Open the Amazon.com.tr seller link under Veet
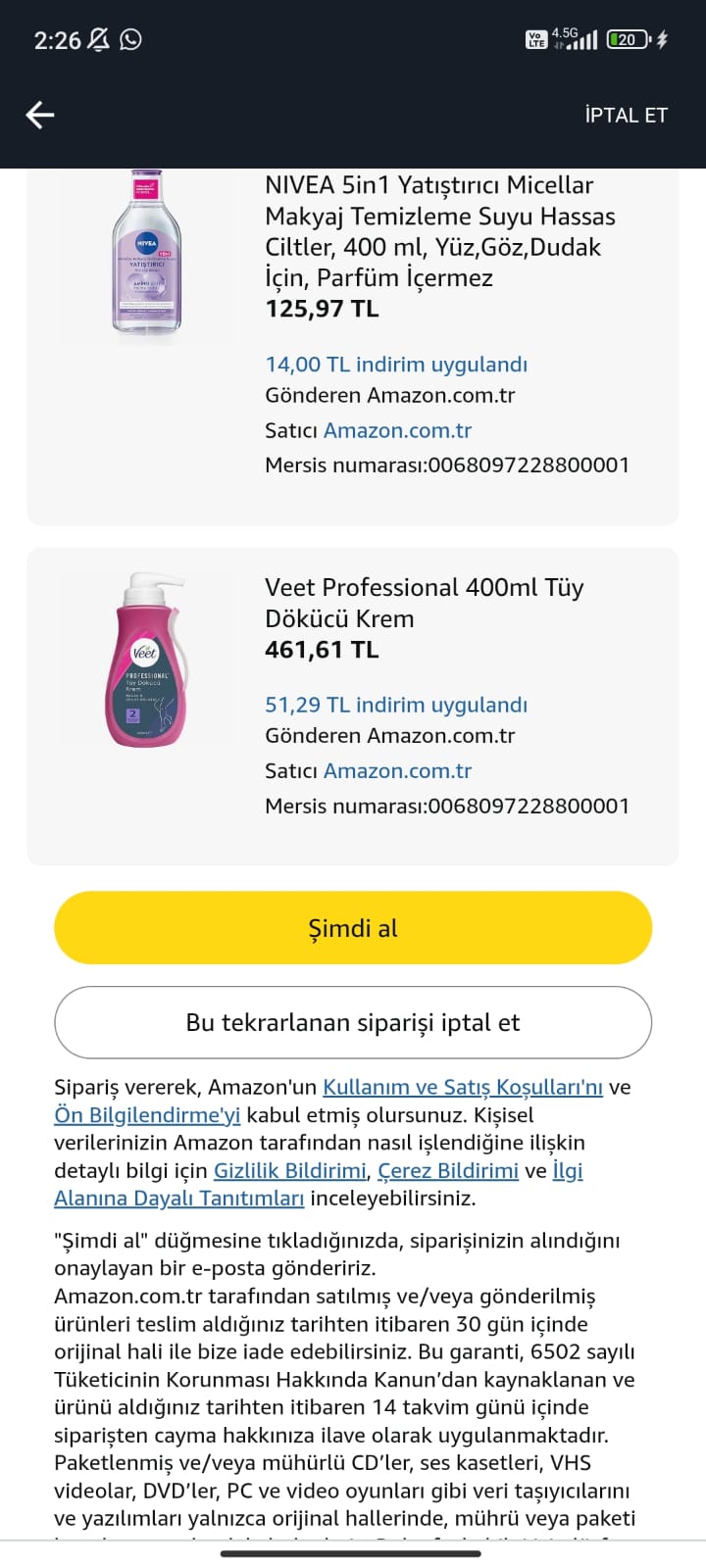The image size is (706, 1568). 397,771
